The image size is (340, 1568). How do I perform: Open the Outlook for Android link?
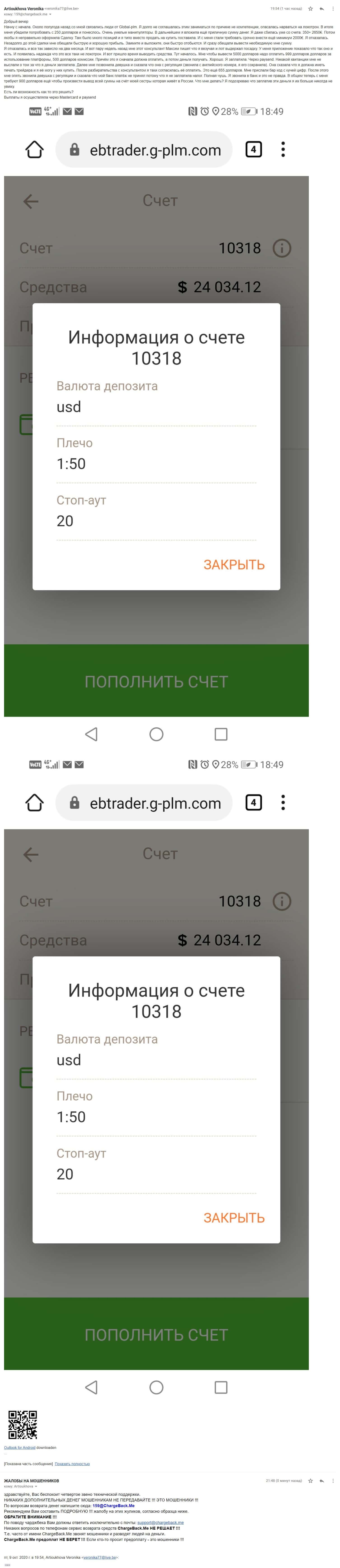[19, 1448]
